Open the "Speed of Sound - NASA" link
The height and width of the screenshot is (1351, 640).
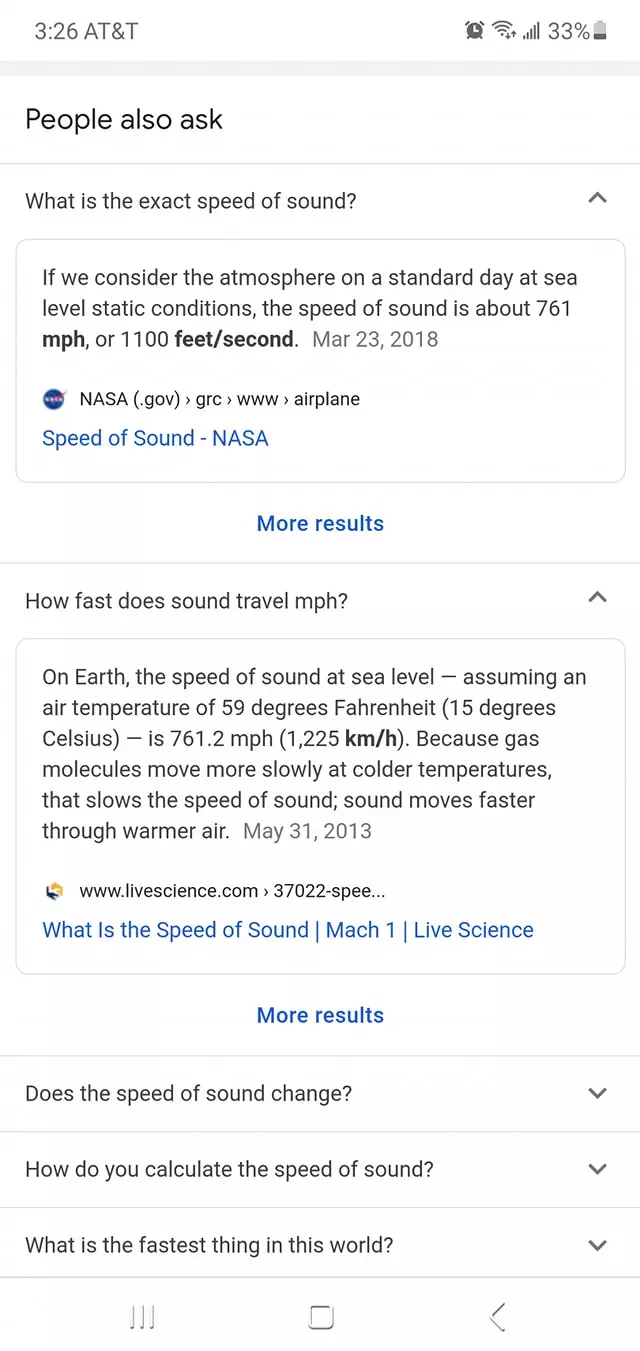[155, 438]
